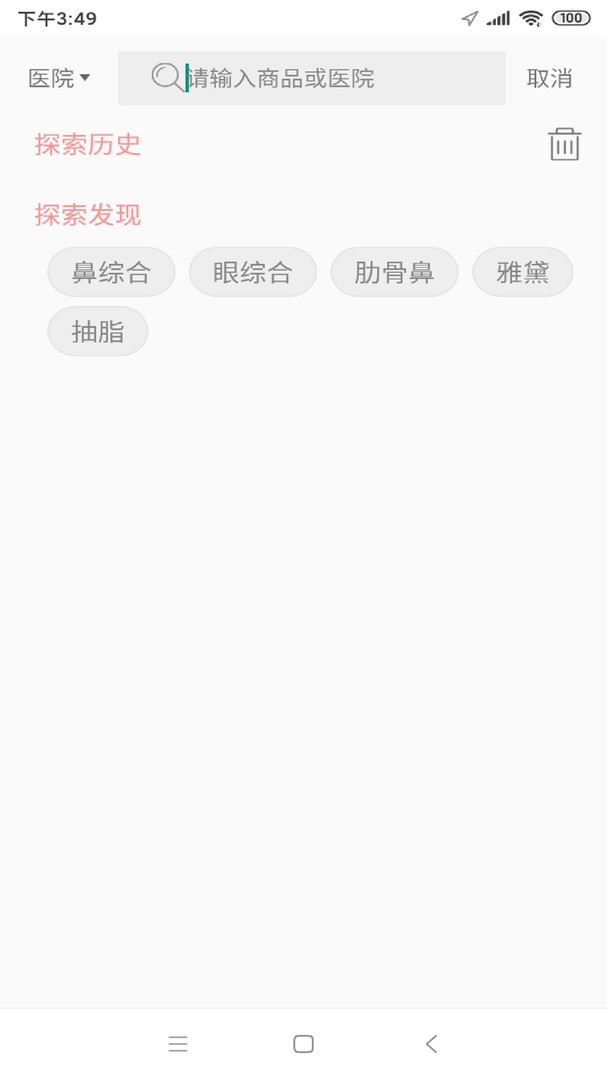Open recent apps from the navigation bar
Image resolution: width=607 pixels, height=1080 pixels.
pyautogui.click(x=178, y=1044)
